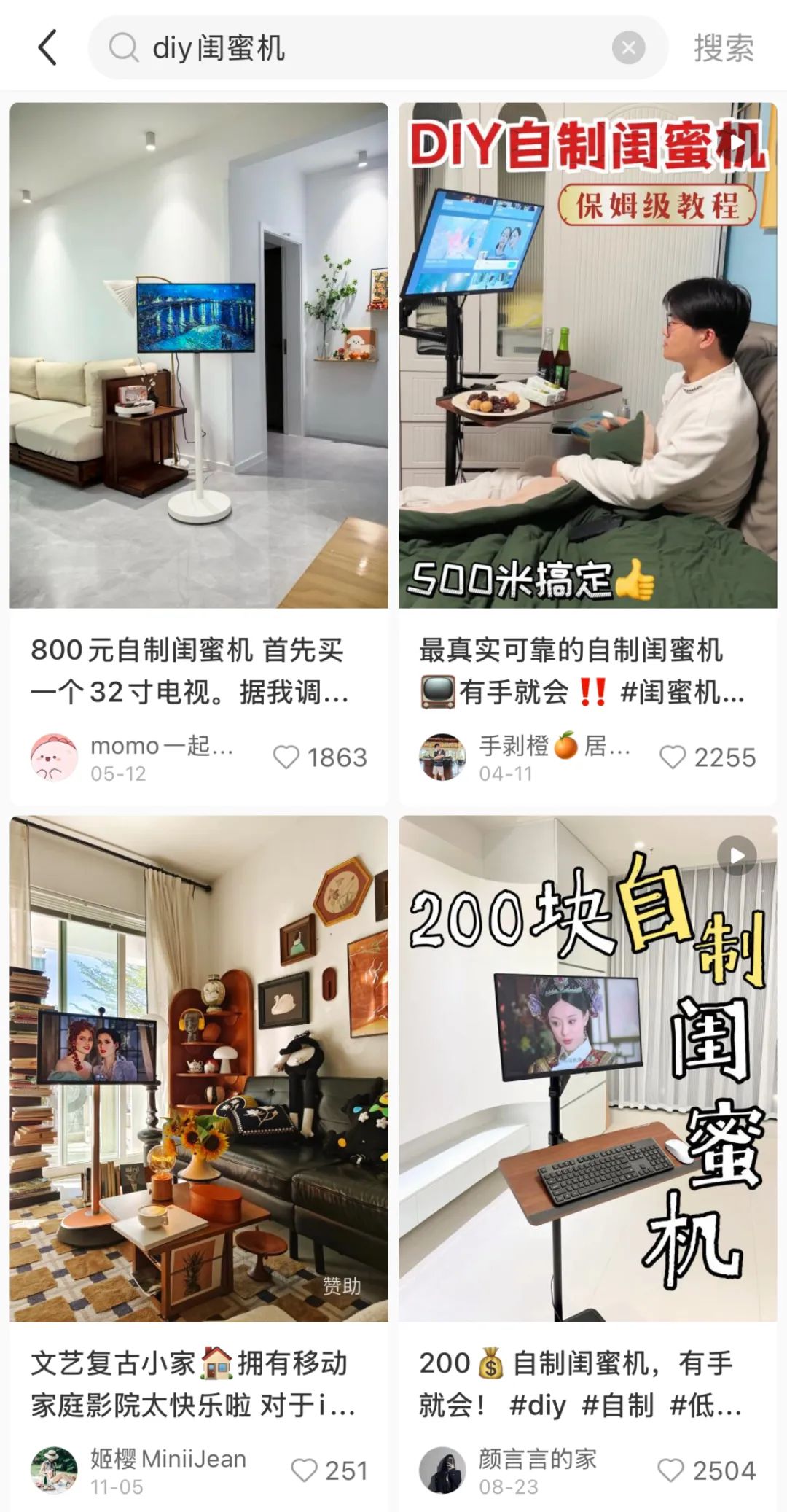Like the post by 颜言言的家
The height and width of the screenshot is (1512, 787).
coord(670,1470)
